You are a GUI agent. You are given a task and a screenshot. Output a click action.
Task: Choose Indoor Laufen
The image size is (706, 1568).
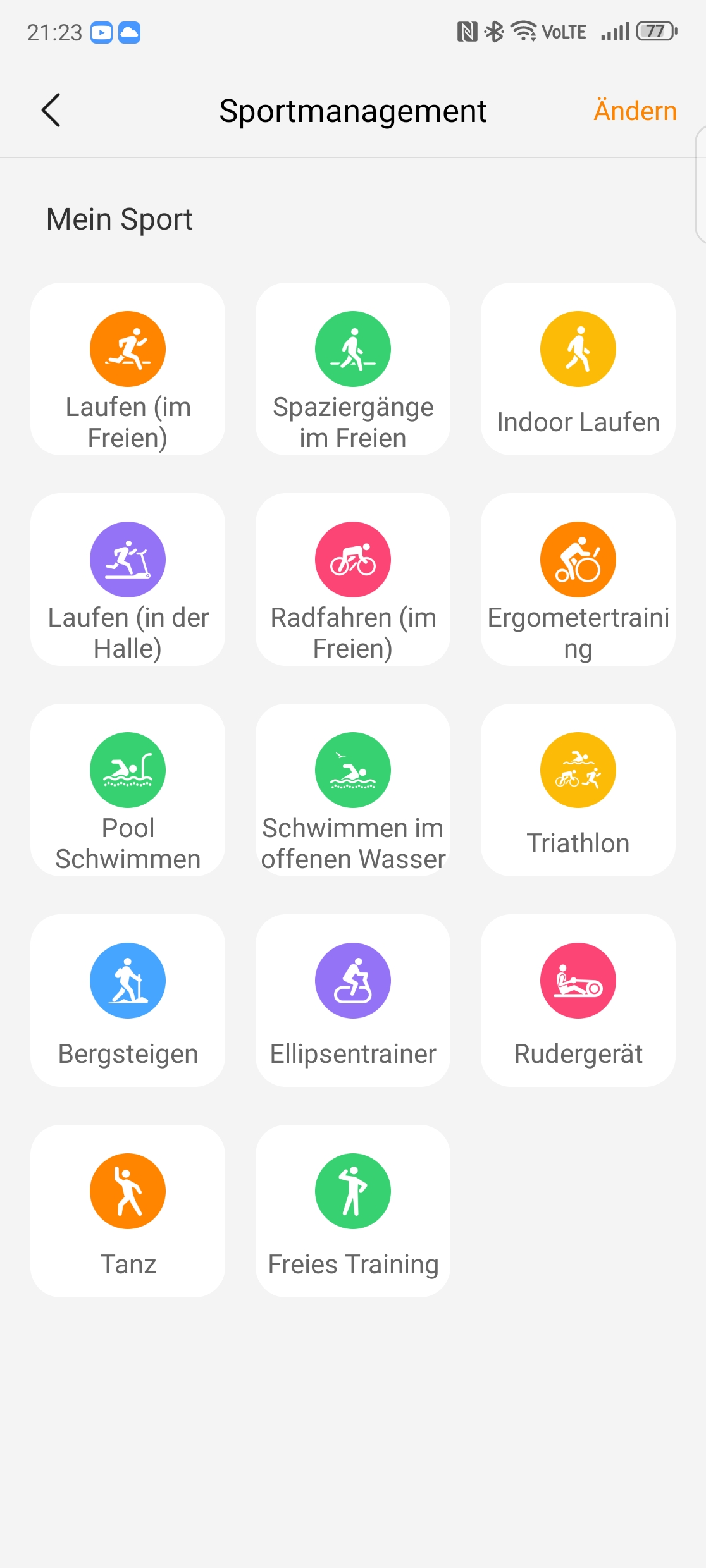(578, 369)
